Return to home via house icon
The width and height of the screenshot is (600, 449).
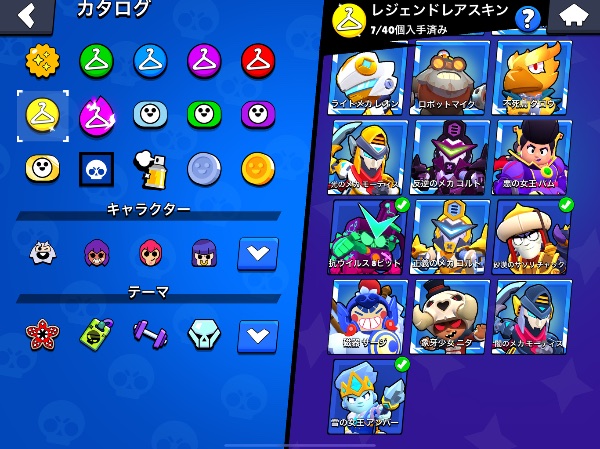pyautogui.click(x=573, y=16)
